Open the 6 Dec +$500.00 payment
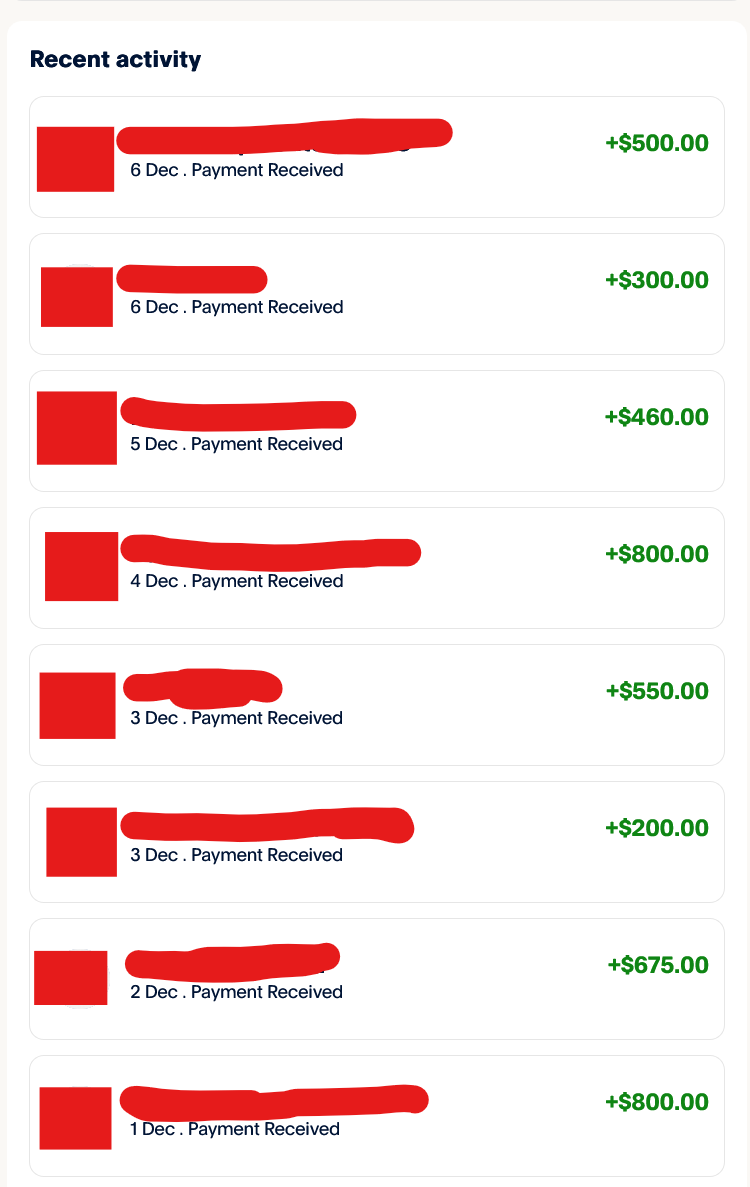 coord(376,157)
